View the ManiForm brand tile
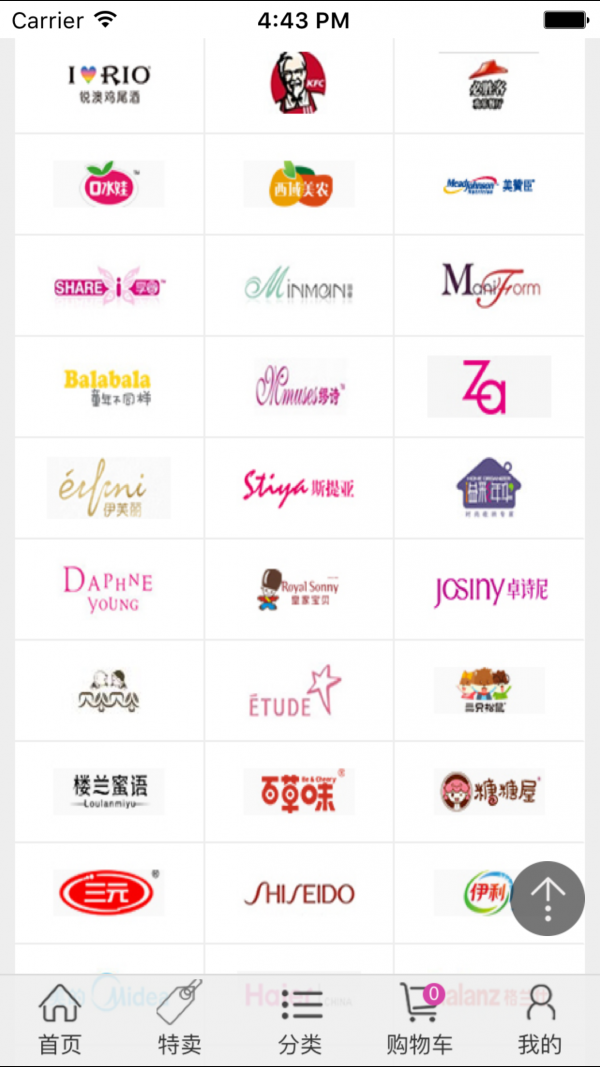Image resolution: width=600 pixels, height=1067 pixels. pos(489,286)
